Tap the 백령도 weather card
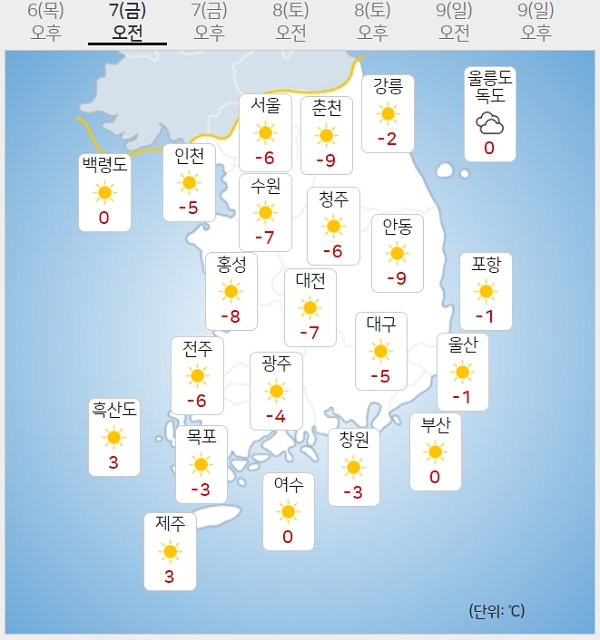Image resolution: width=600 pixels, height=640 pixels. 105,192
